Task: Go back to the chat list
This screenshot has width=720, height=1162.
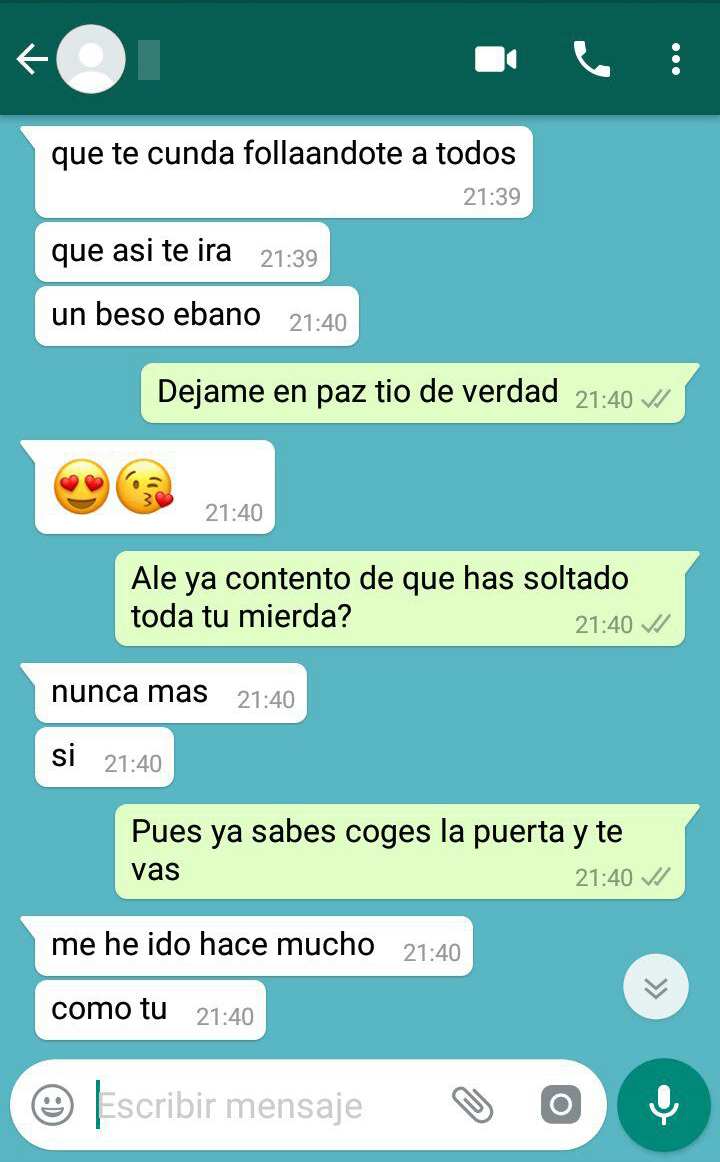Action: coord(31,60)
